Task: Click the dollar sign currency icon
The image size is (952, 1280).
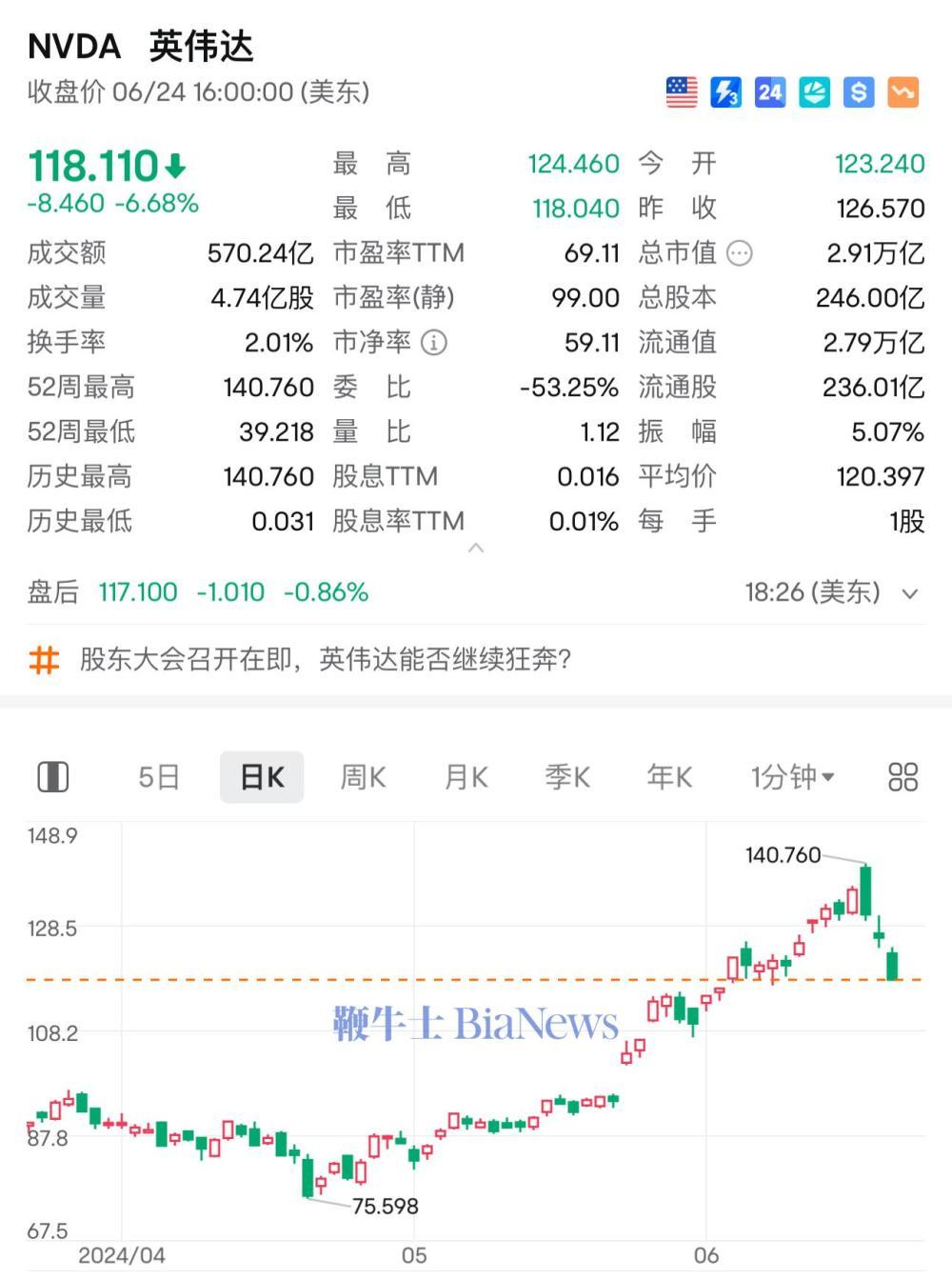Action: (858, 92)
